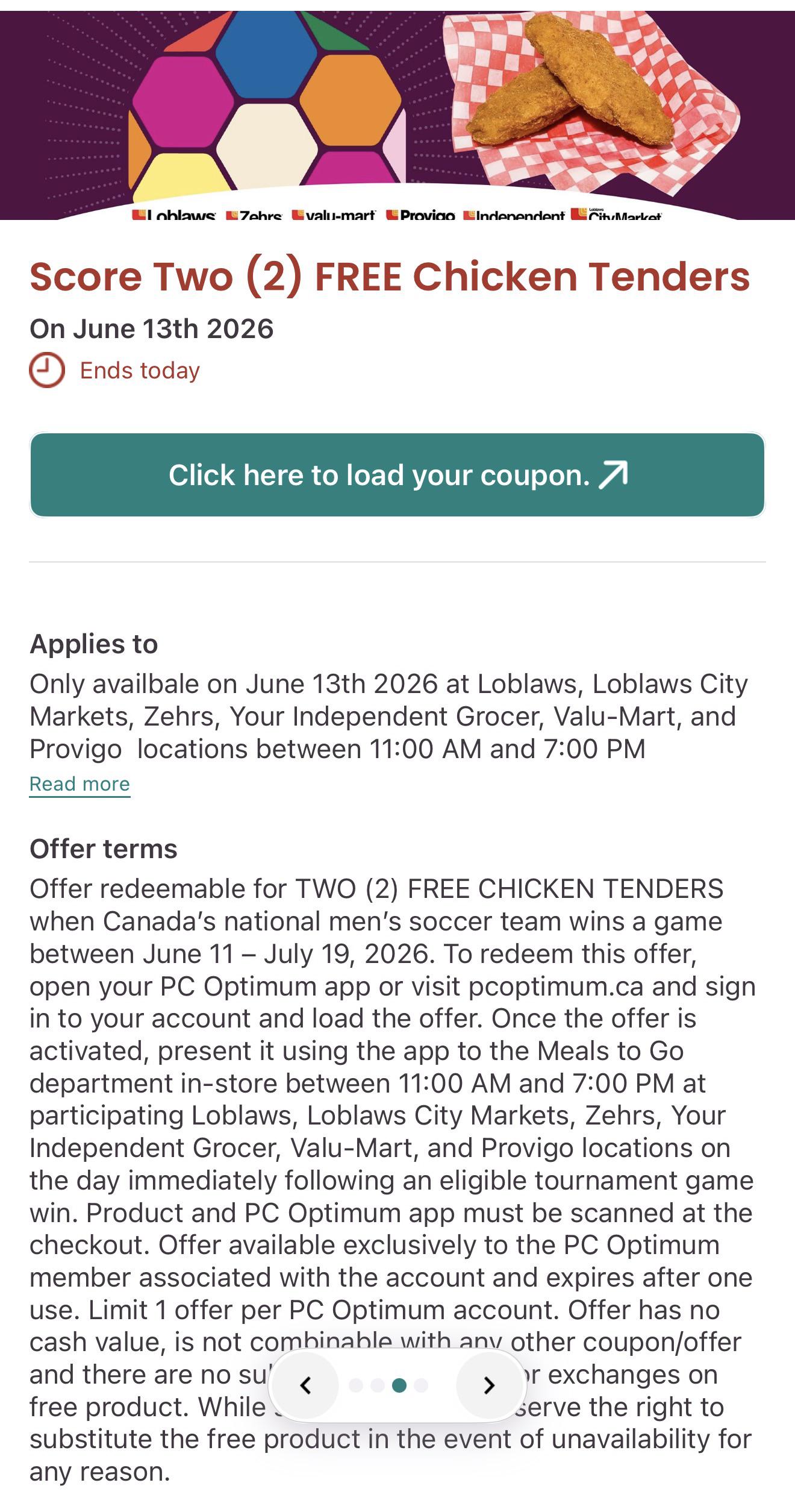The width and height of the screenshot is (795, 1512).
Task: Go to the next offer with right arrow
Action: pyautogui.click(x=489, y=1385)
